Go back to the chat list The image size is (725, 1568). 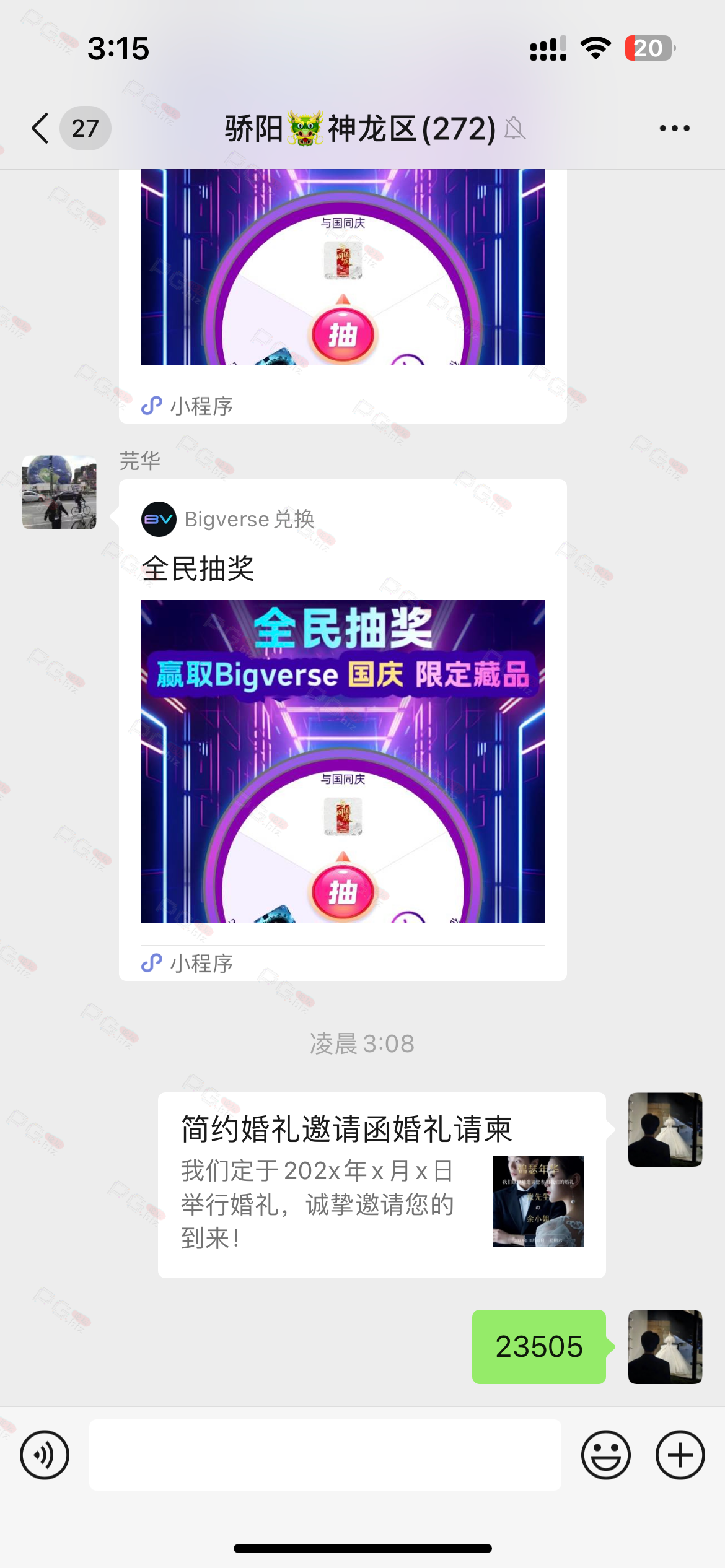coord(41,128)
